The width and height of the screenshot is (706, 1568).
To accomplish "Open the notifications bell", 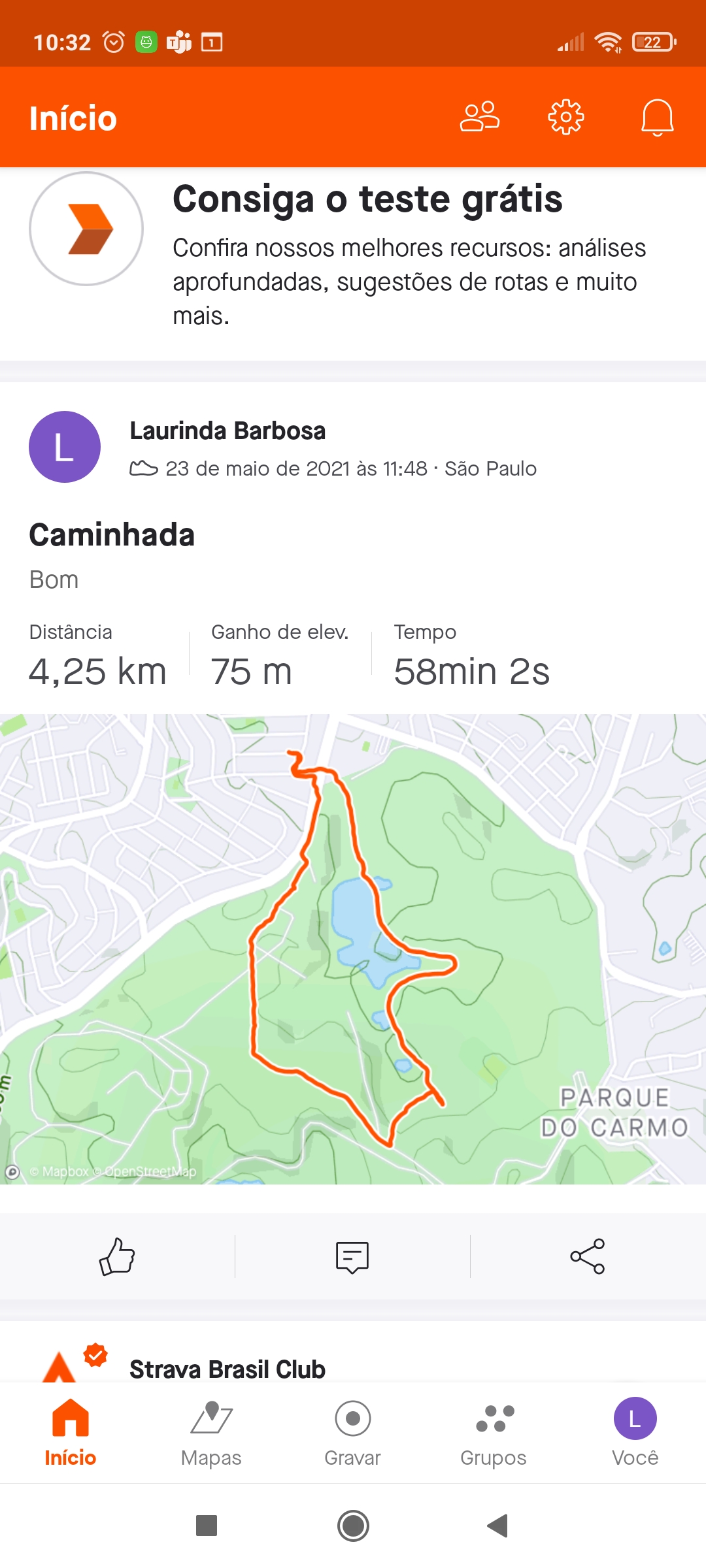I will point(657,118).
